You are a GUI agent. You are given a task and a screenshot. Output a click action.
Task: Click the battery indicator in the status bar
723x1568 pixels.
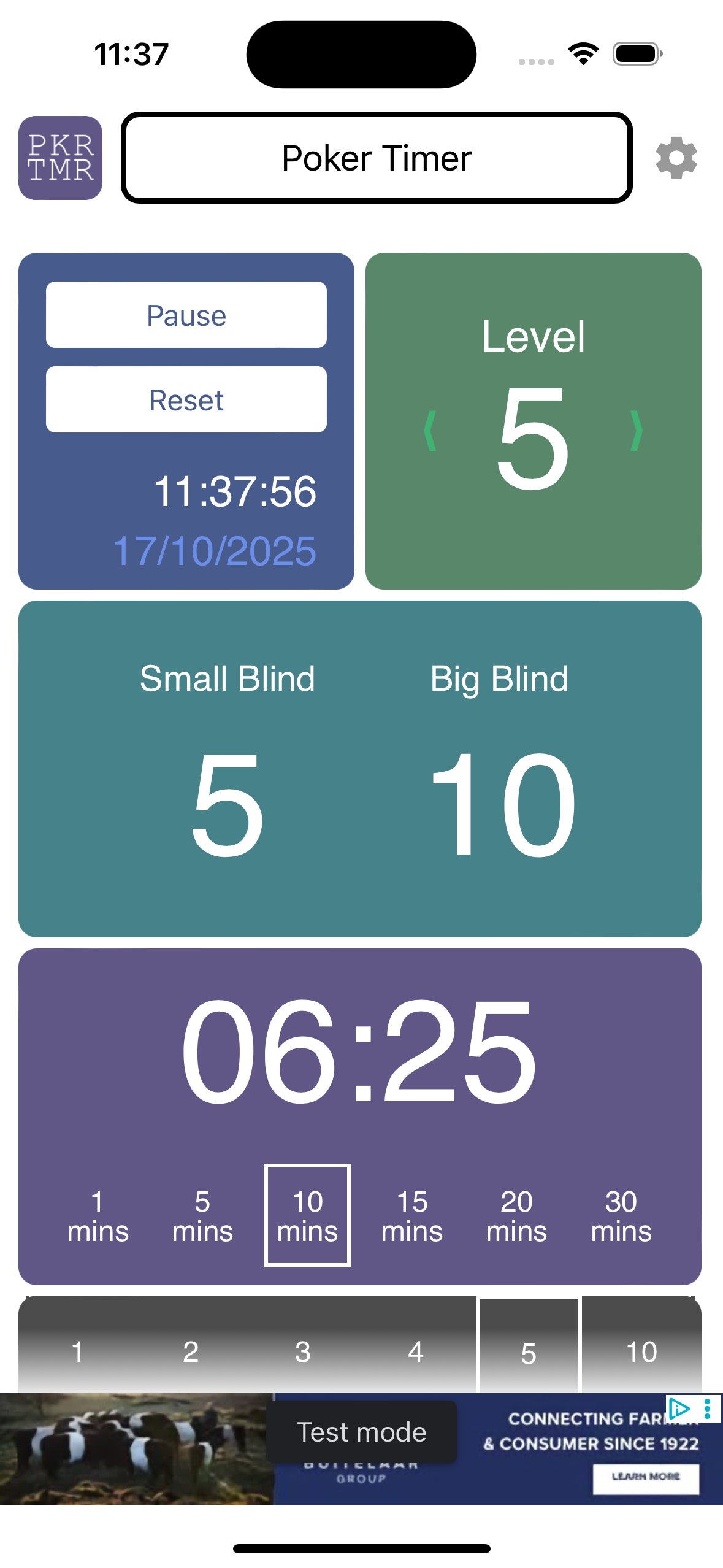point(636,54)
